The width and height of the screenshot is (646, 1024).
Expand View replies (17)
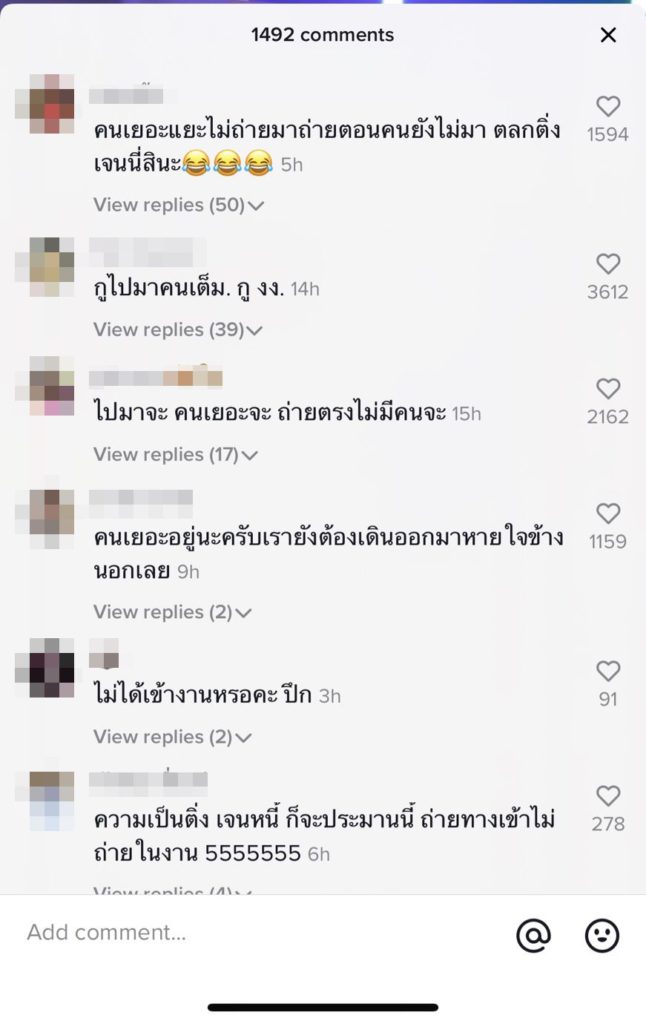coord(176,455)
